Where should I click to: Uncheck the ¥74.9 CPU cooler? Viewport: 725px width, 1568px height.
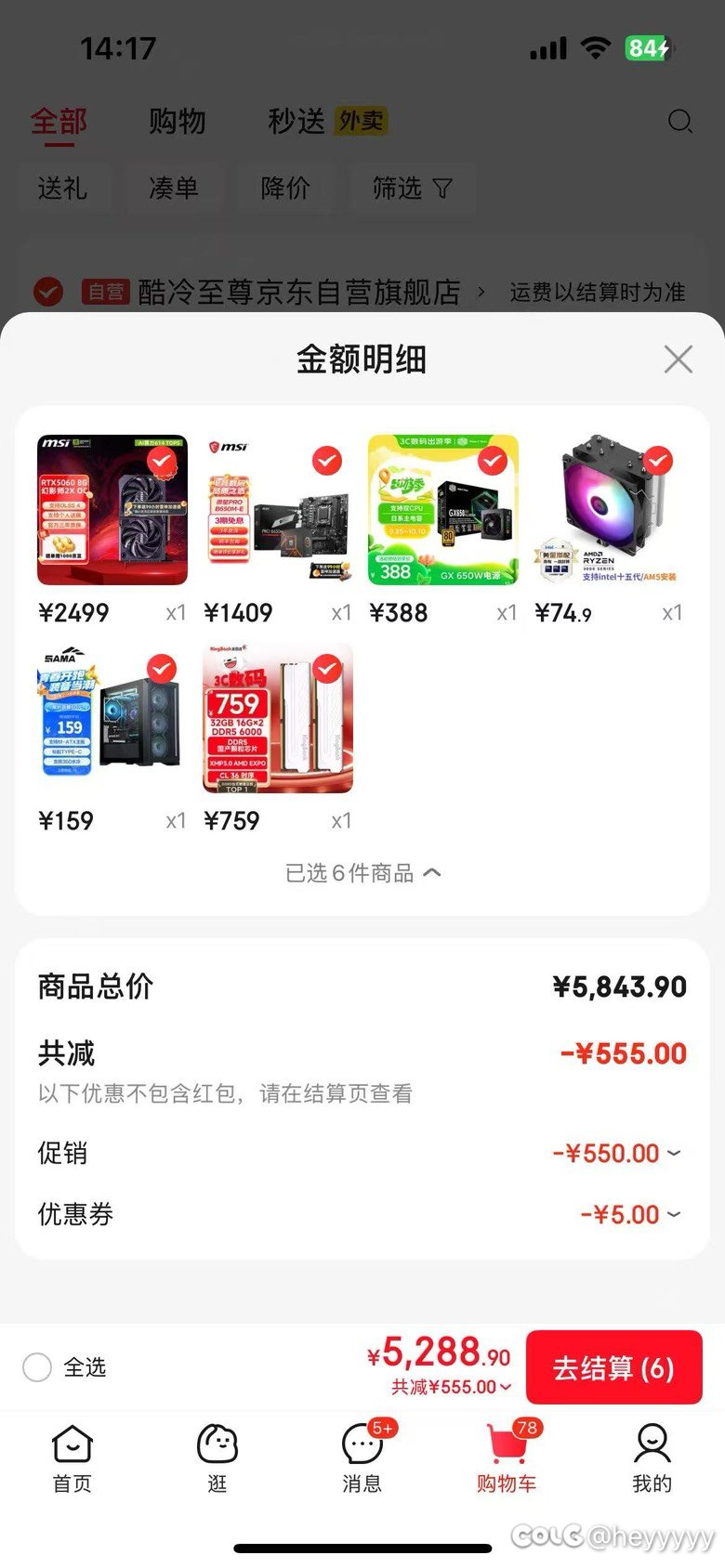(x=657, y=460)
